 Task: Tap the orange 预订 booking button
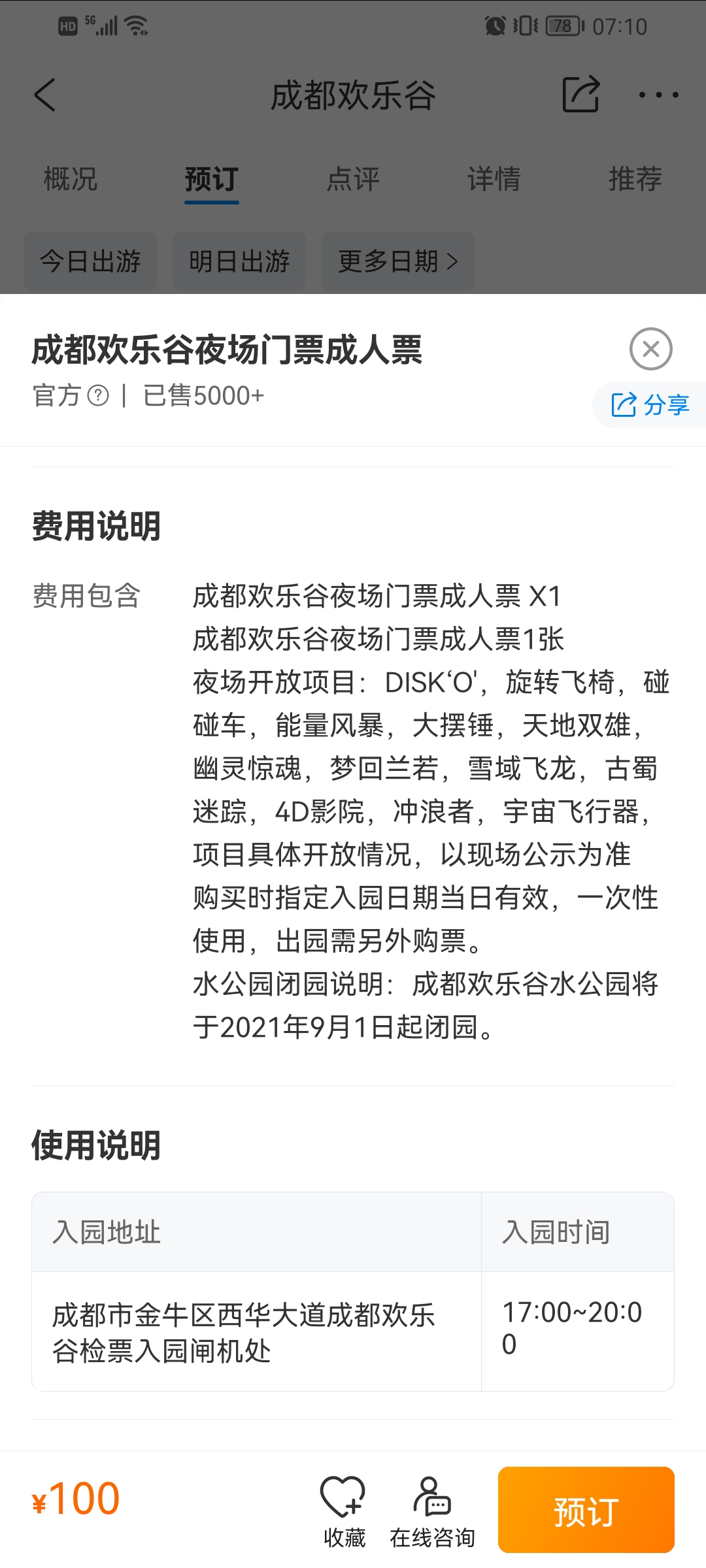586,1510
